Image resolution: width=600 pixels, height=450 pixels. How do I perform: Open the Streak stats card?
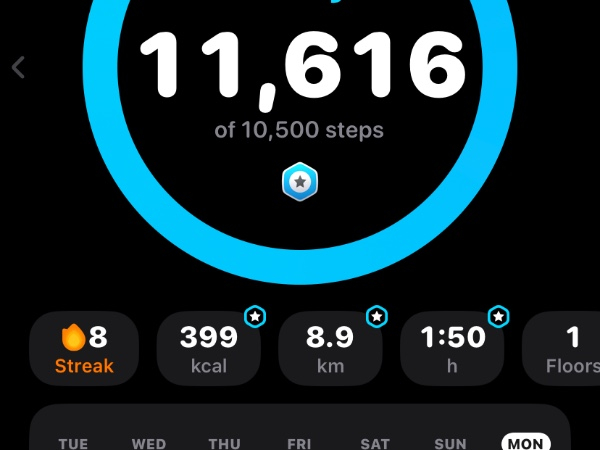click(x=84, y=348)
